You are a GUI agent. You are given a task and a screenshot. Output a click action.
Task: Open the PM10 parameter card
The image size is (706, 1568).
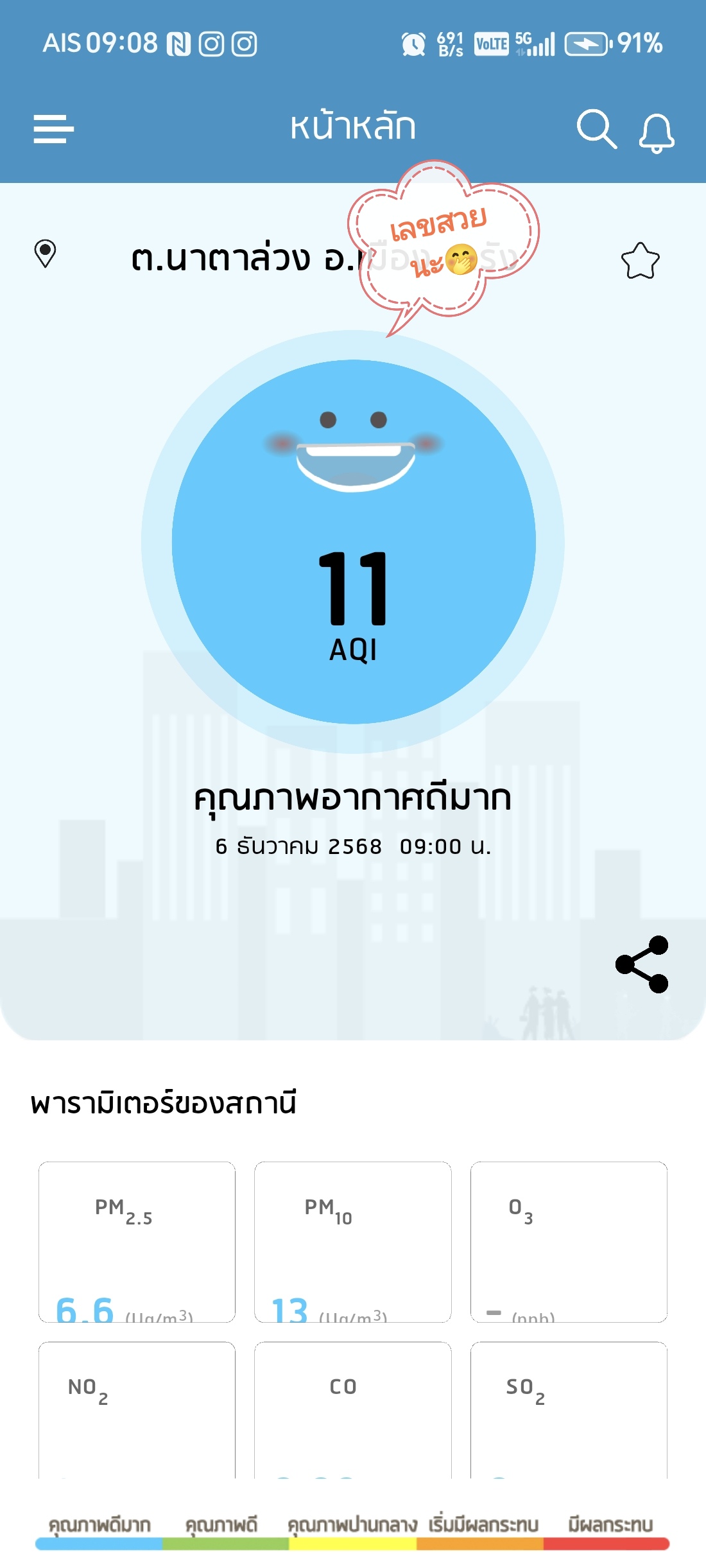tap(353, 1242)
